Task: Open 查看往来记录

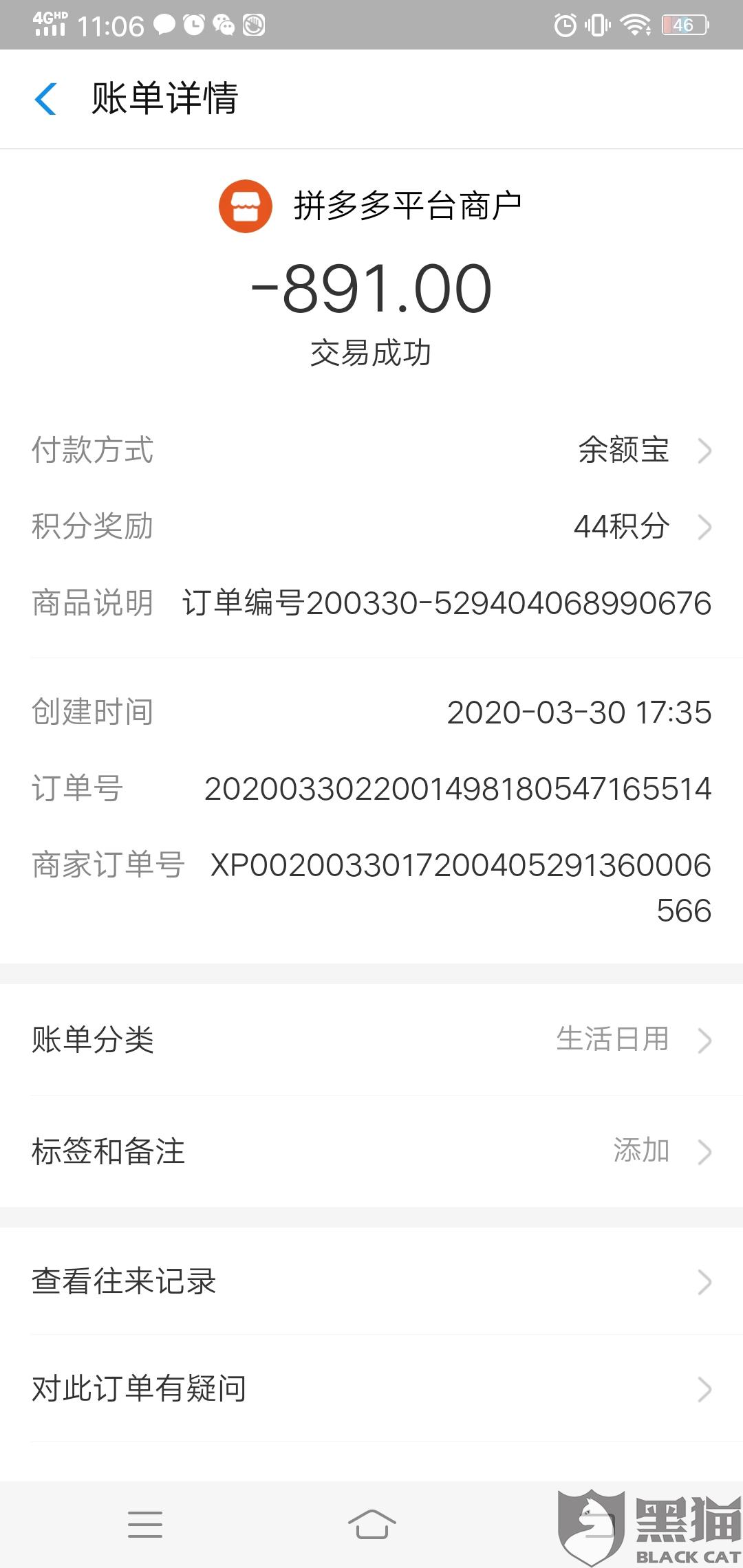Action: (371, 1281)
